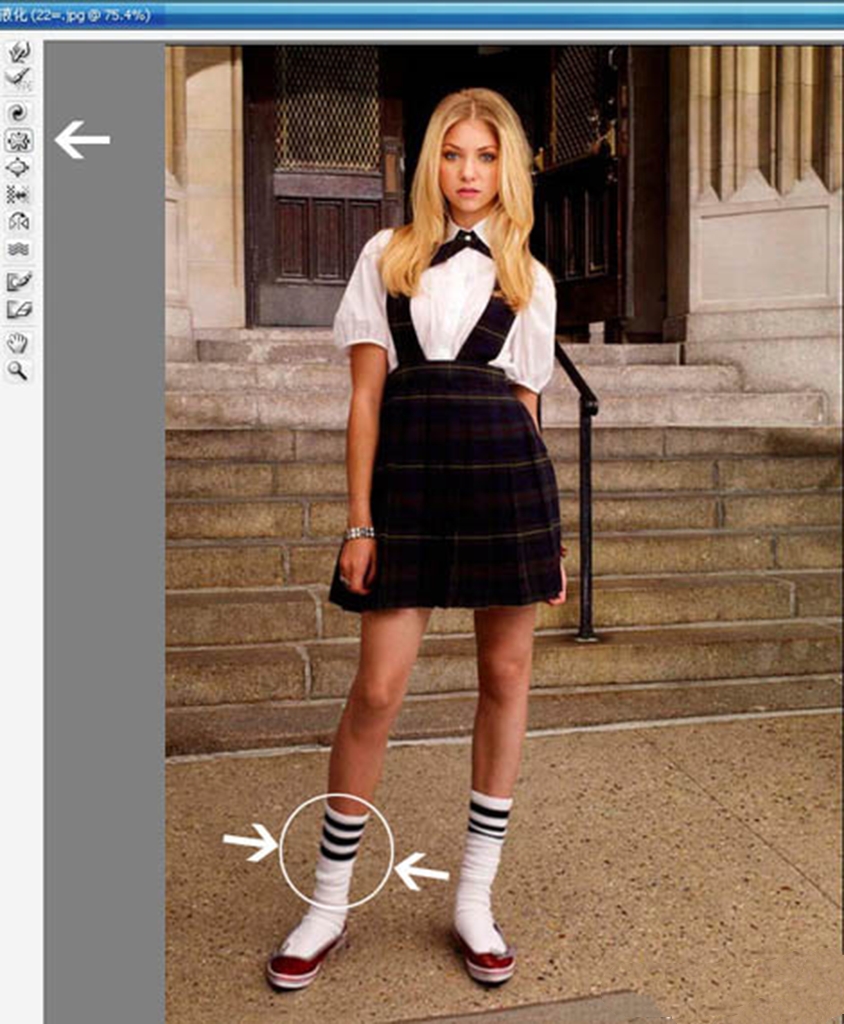Choose the Twirl Clockwise tool
The image size is (844, 1024).
click(19, 112)
